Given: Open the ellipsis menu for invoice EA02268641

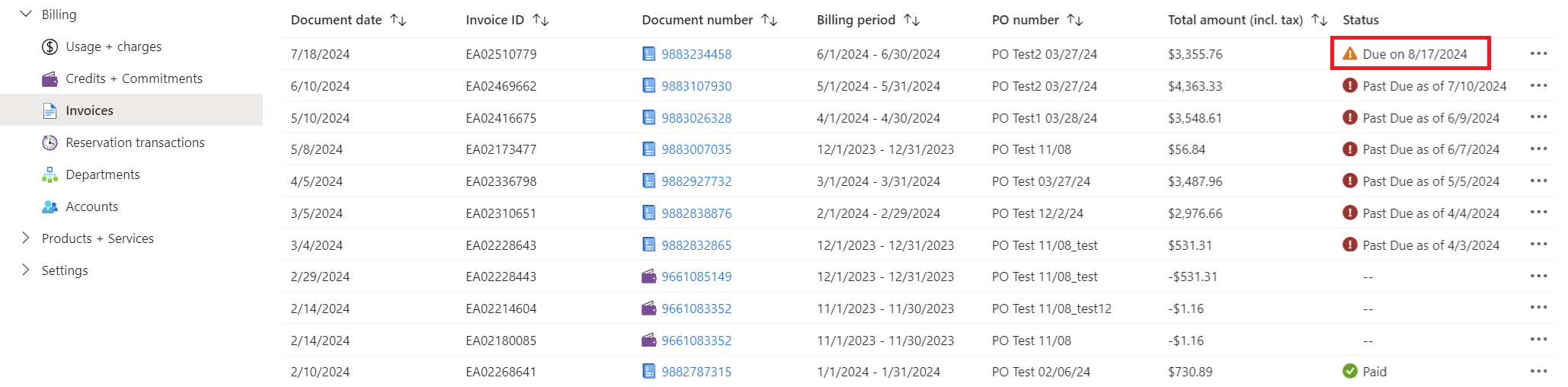Looking at the screenshot, I should (x=1538, y=371).
